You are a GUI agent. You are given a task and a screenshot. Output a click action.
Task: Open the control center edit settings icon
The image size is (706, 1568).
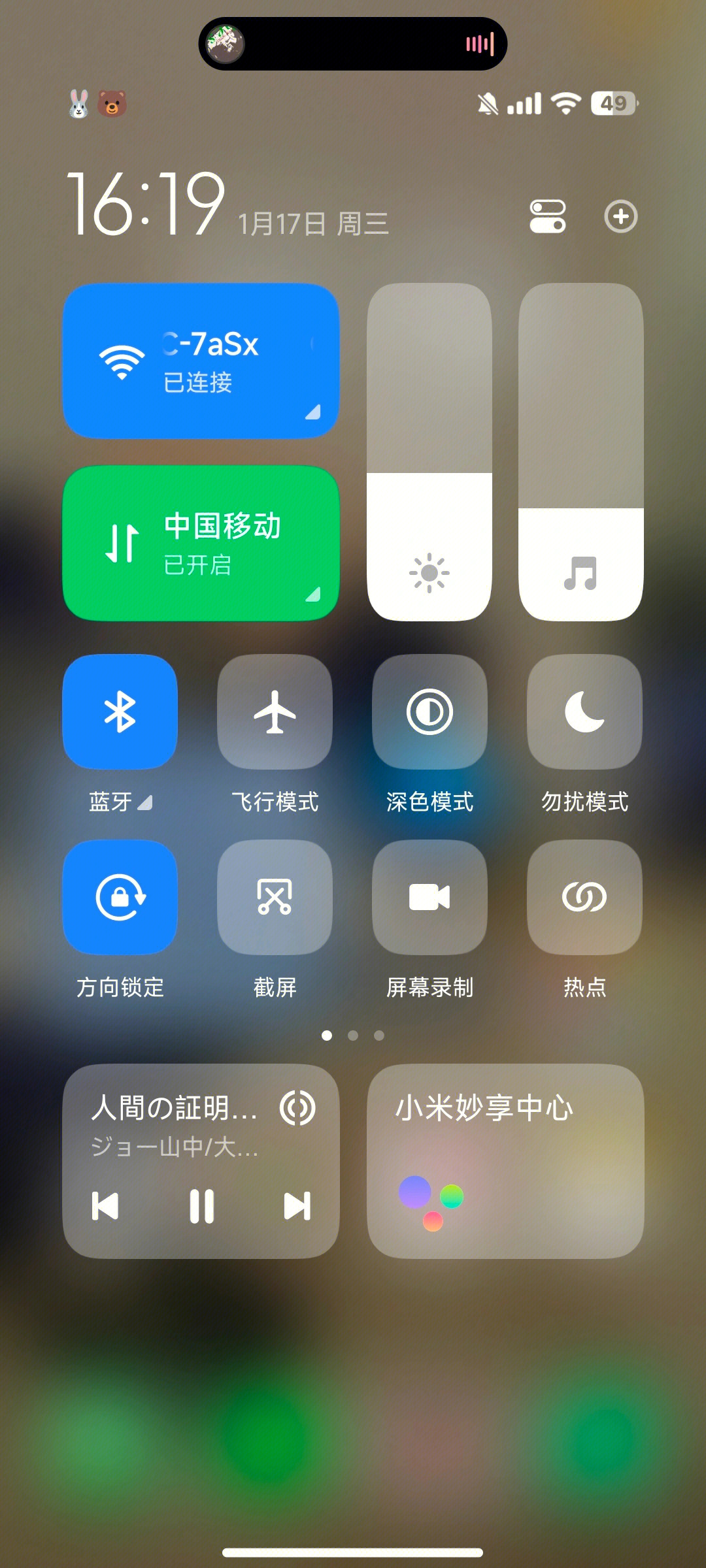click(548, 217)
